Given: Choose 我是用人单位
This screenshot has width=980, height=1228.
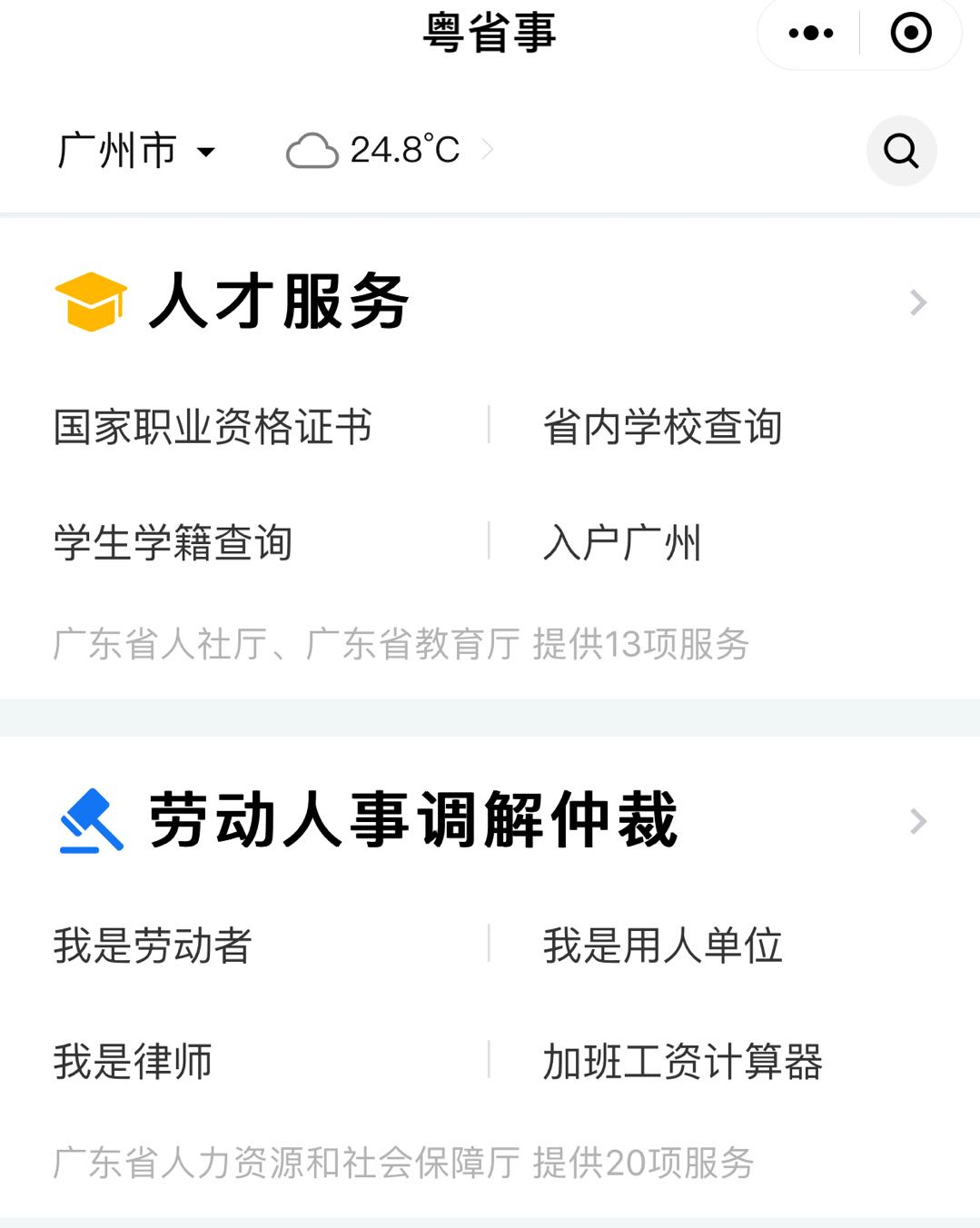Looking at the screenshot, I should pos(662,945).
